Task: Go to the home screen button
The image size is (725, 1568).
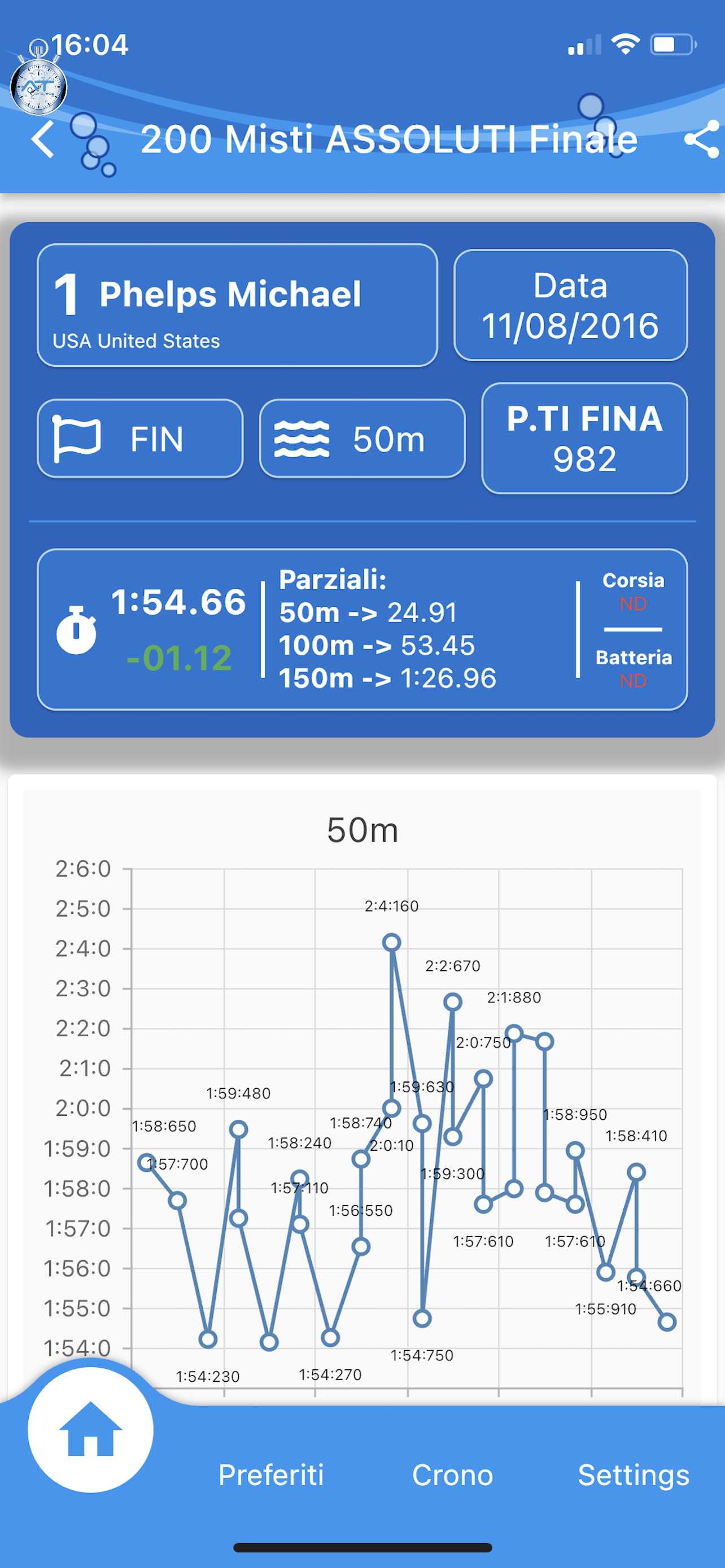Action: [x=91, y=1429]
